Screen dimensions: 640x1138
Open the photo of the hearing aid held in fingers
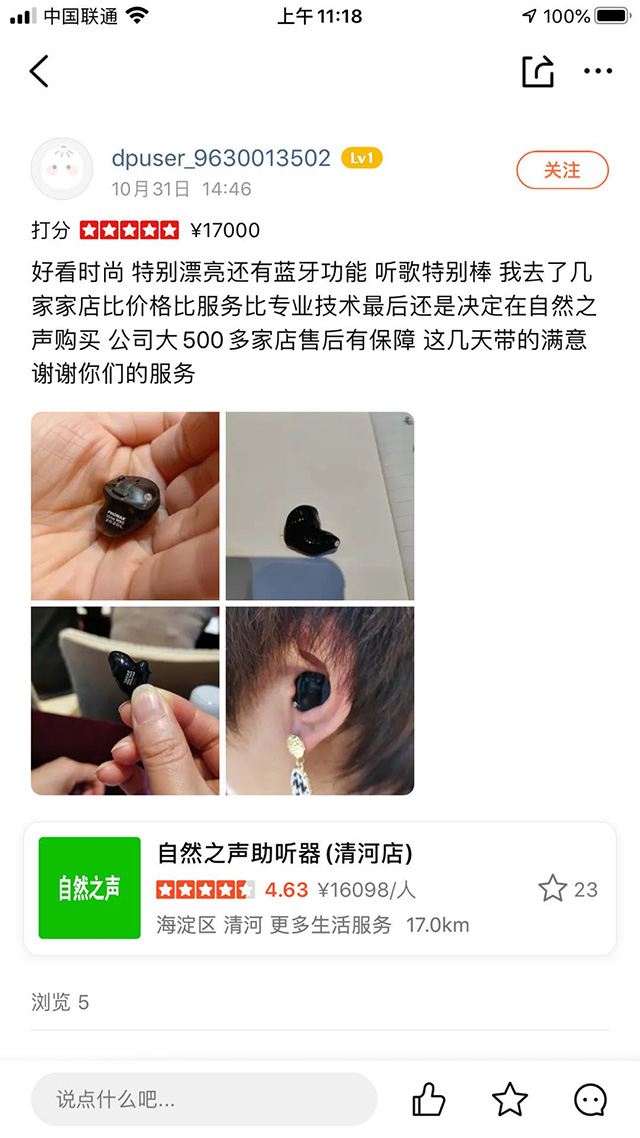[x=125, y=700]
